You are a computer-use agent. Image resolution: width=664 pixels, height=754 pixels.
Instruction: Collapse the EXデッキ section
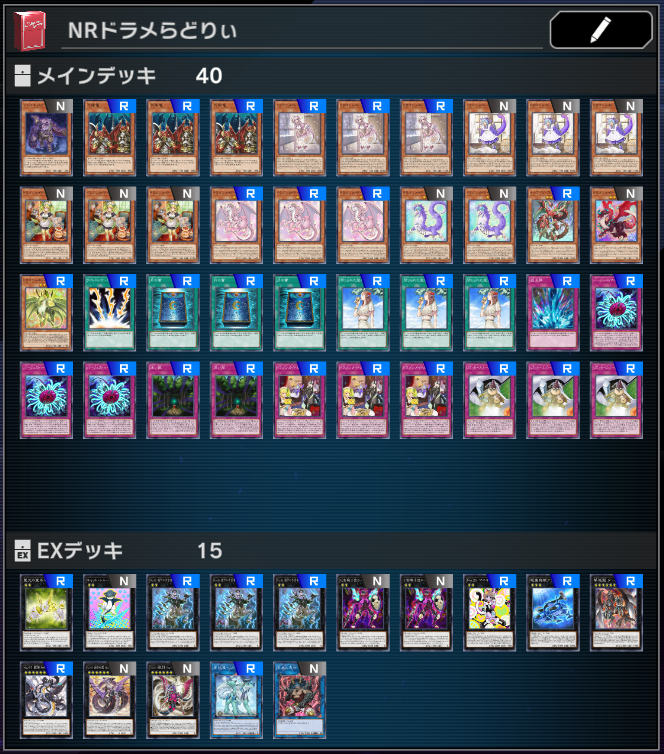pos(23,551)
